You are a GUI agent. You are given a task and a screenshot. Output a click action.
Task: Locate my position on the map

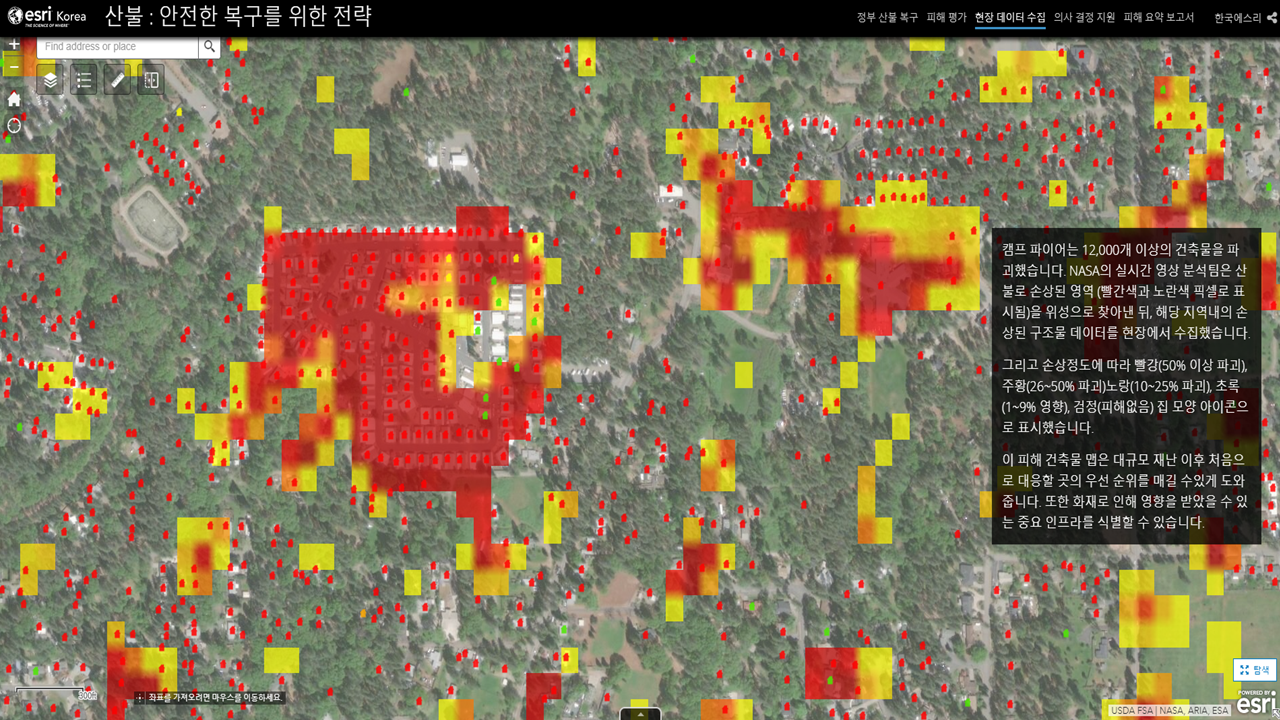(x=14, y=126)
